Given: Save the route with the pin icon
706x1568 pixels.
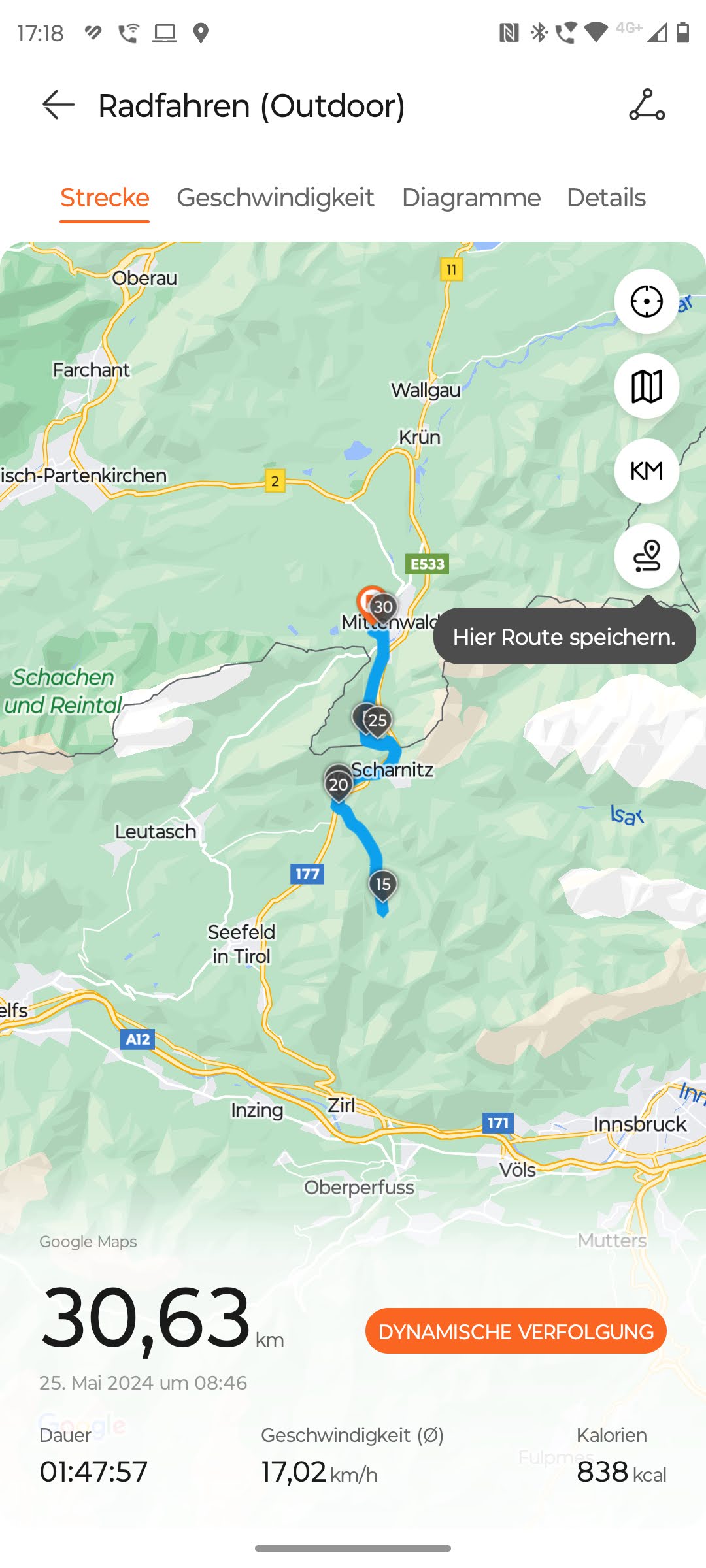Looking at the screenshot, I should pyautogui.click(x=647, y=556).
